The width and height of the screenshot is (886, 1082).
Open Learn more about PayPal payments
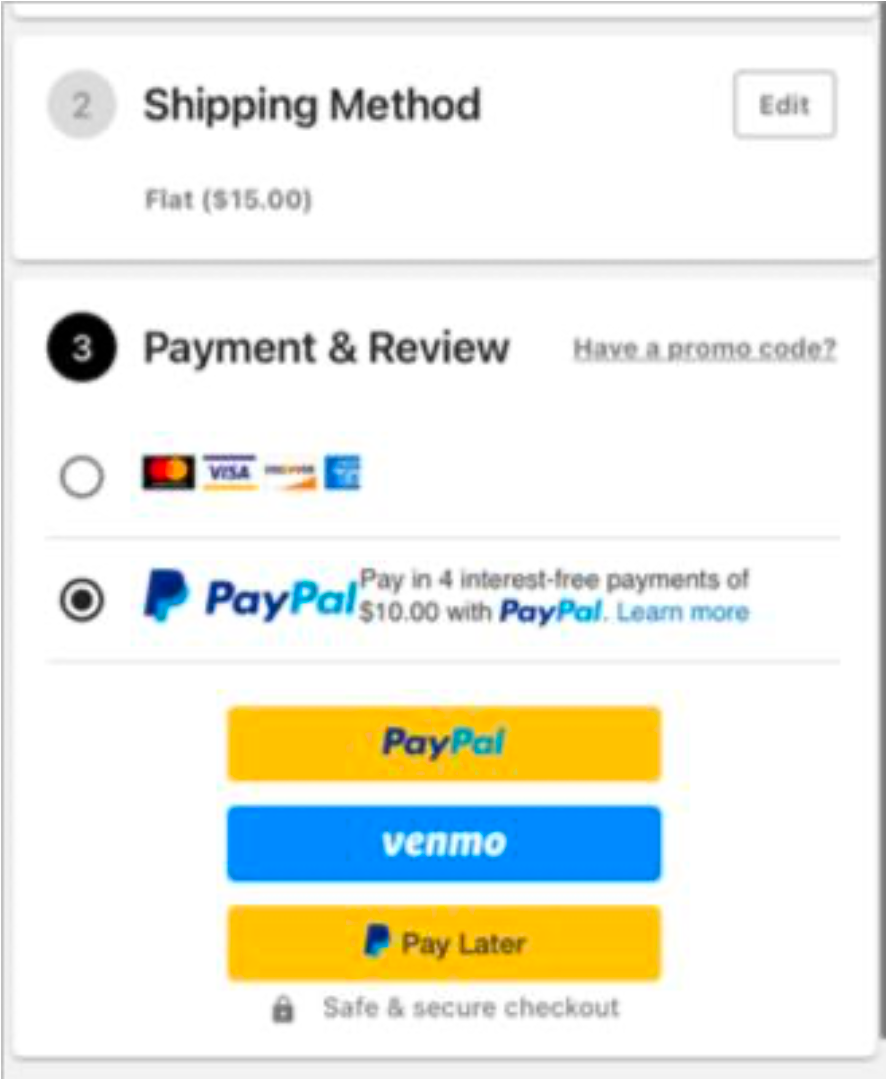click(x=683, y=612)
